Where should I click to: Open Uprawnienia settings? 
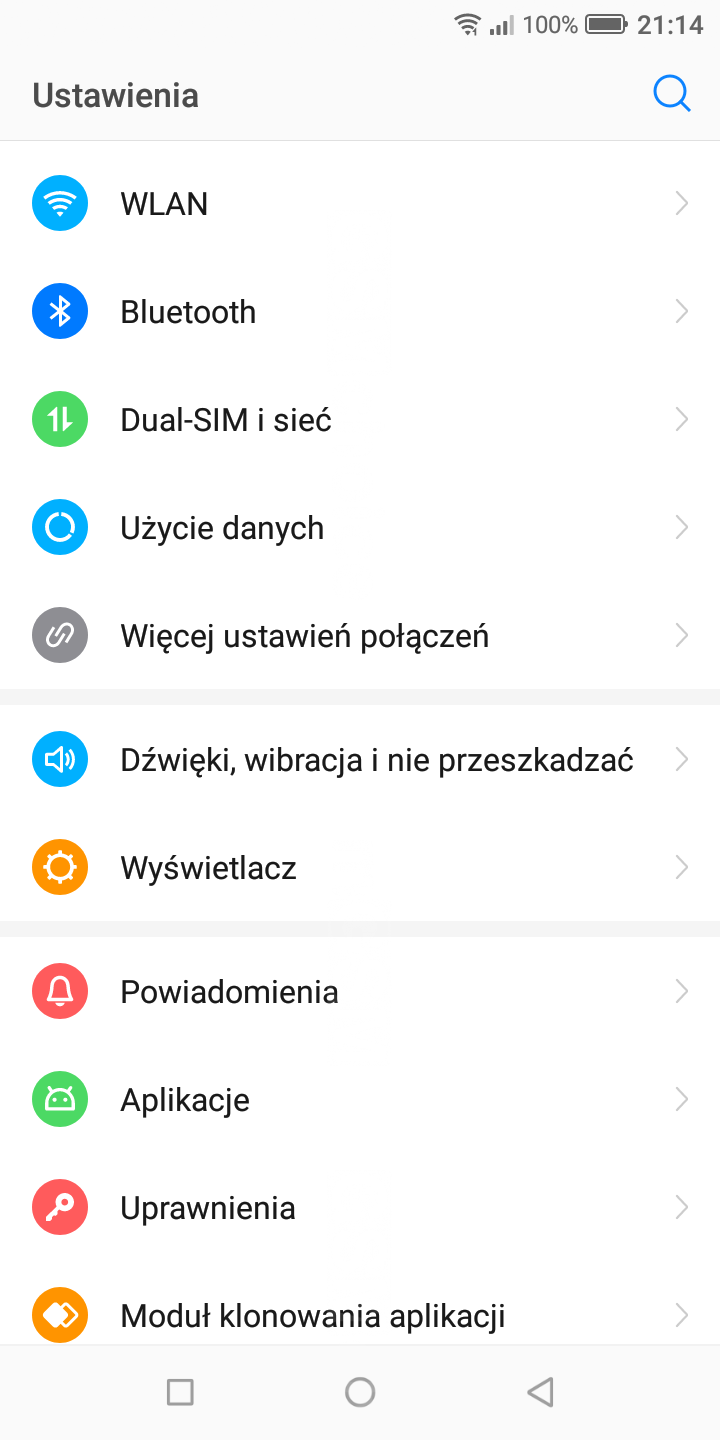[360, 1208]
